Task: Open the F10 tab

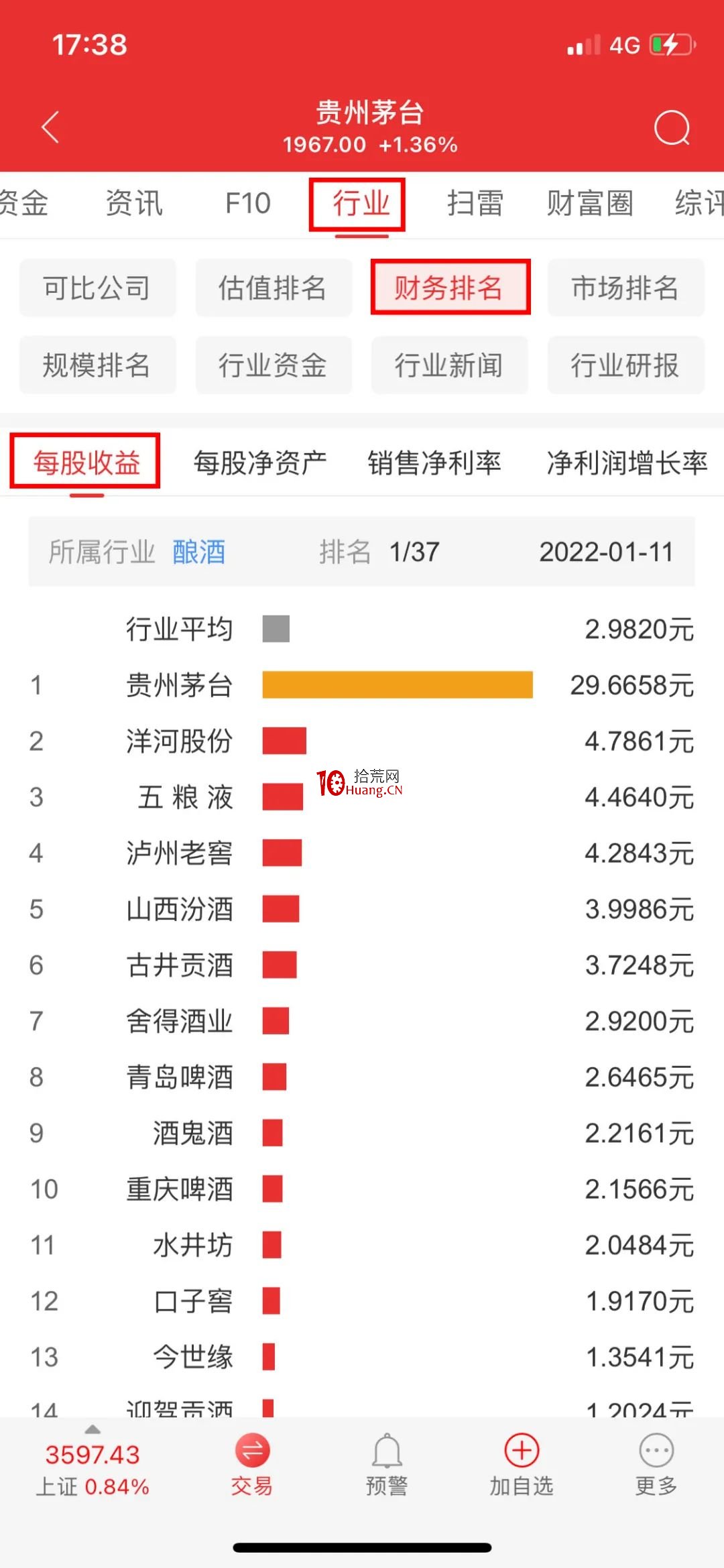Action: (x=248, y=203)
